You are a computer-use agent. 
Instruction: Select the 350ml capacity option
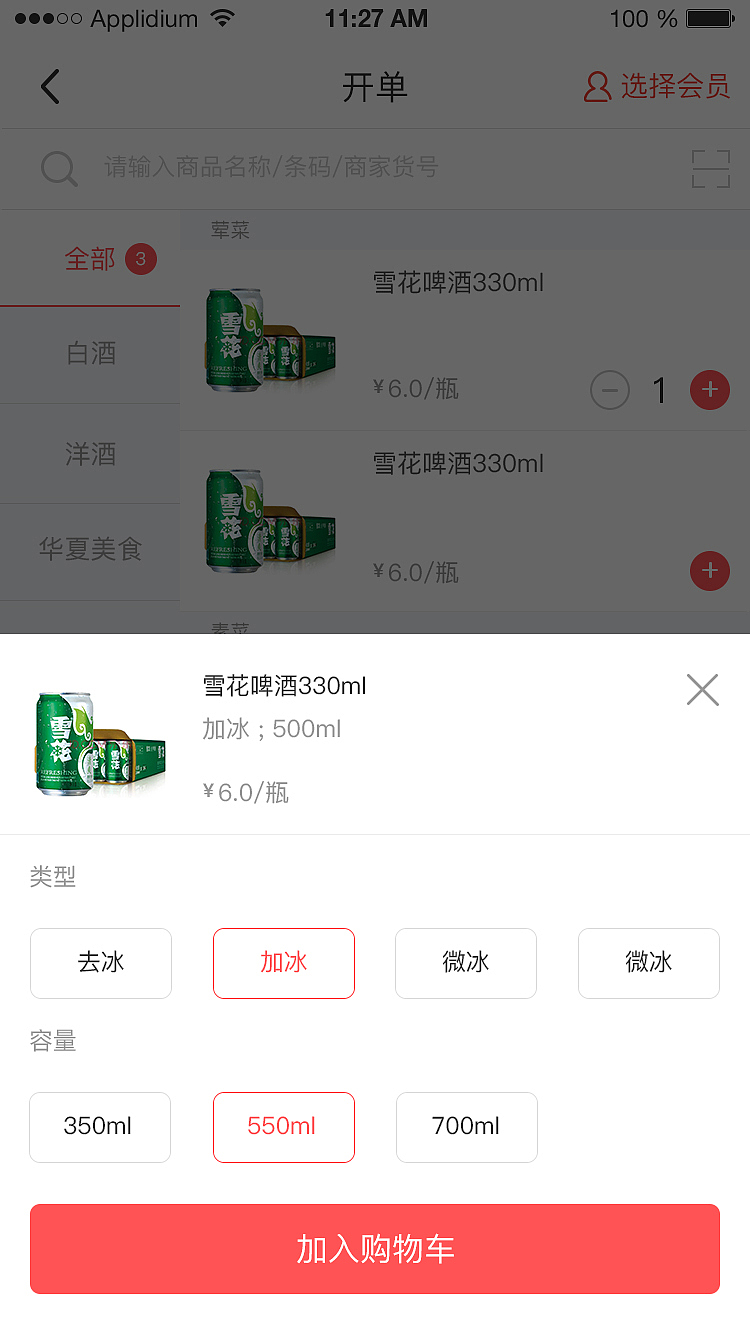coord(100,1127)
